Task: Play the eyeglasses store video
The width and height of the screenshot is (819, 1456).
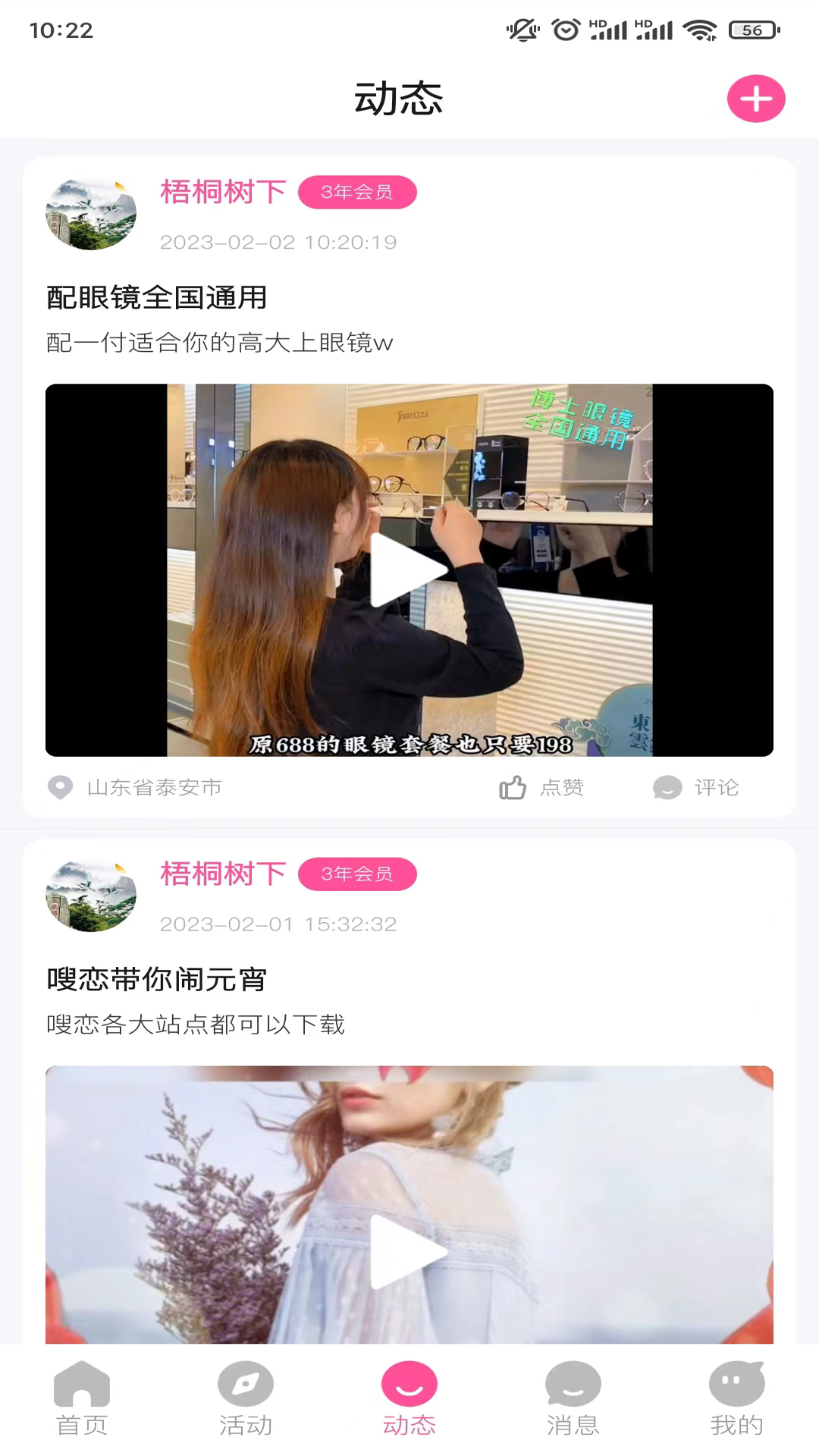Action: pyautogui.click(x=409, y=570)
